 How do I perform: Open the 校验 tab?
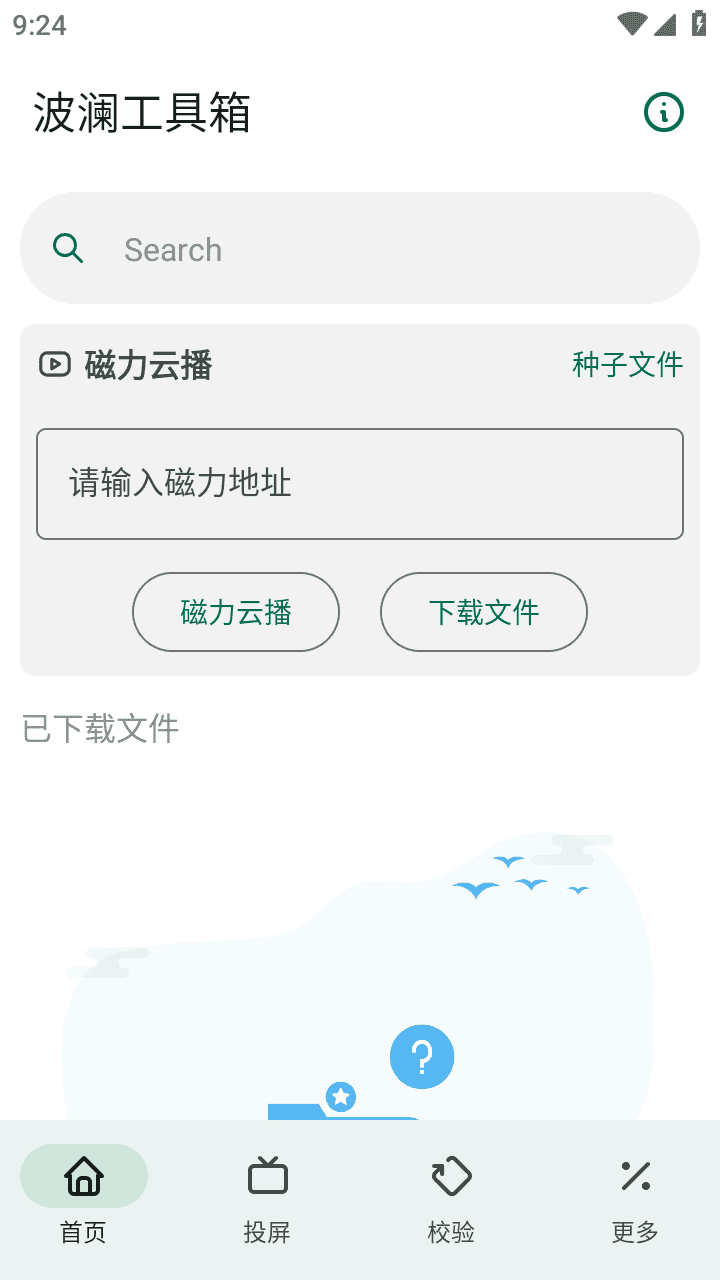(x=451, y=1196)
